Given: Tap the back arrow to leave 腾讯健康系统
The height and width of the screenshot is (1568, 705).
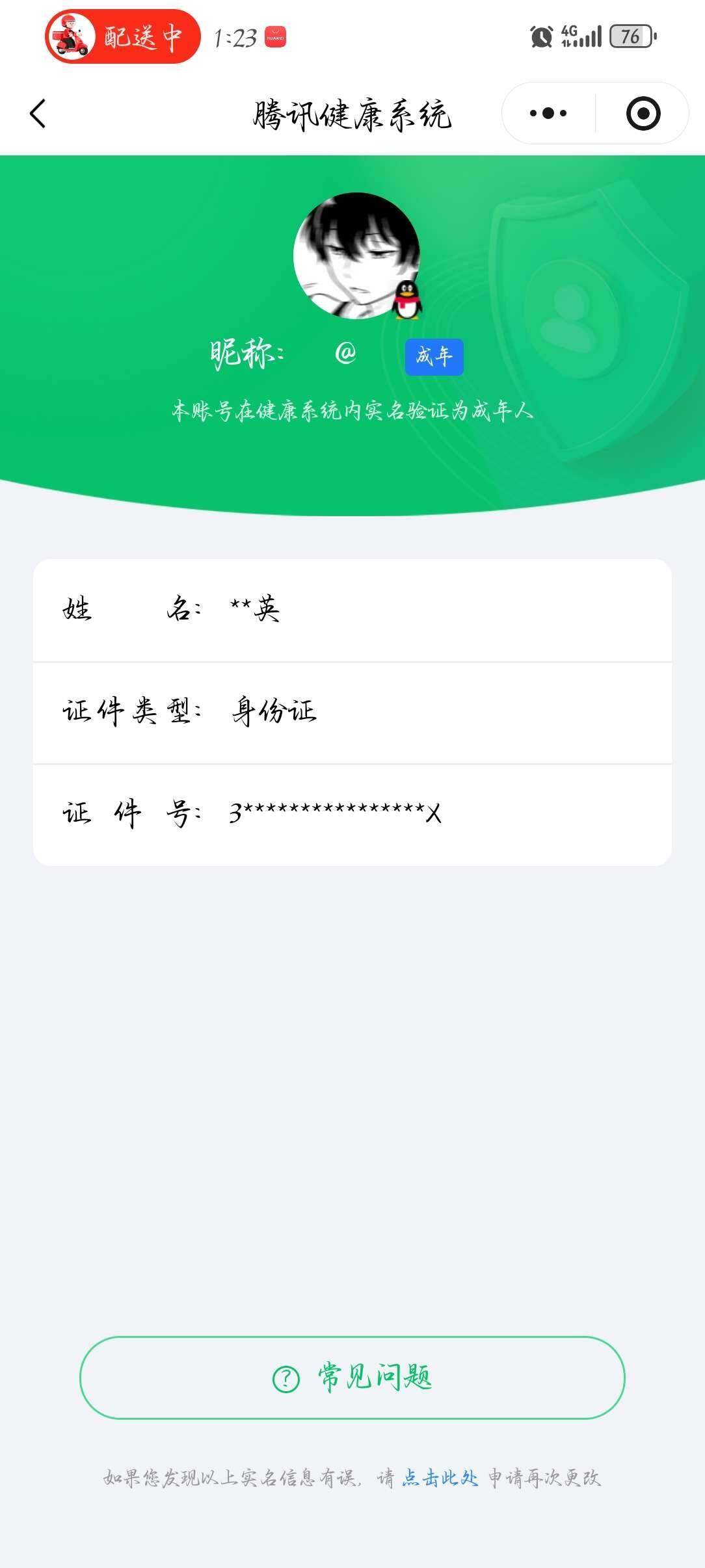Looking at the screenshot, I should (x=37, y=113).
